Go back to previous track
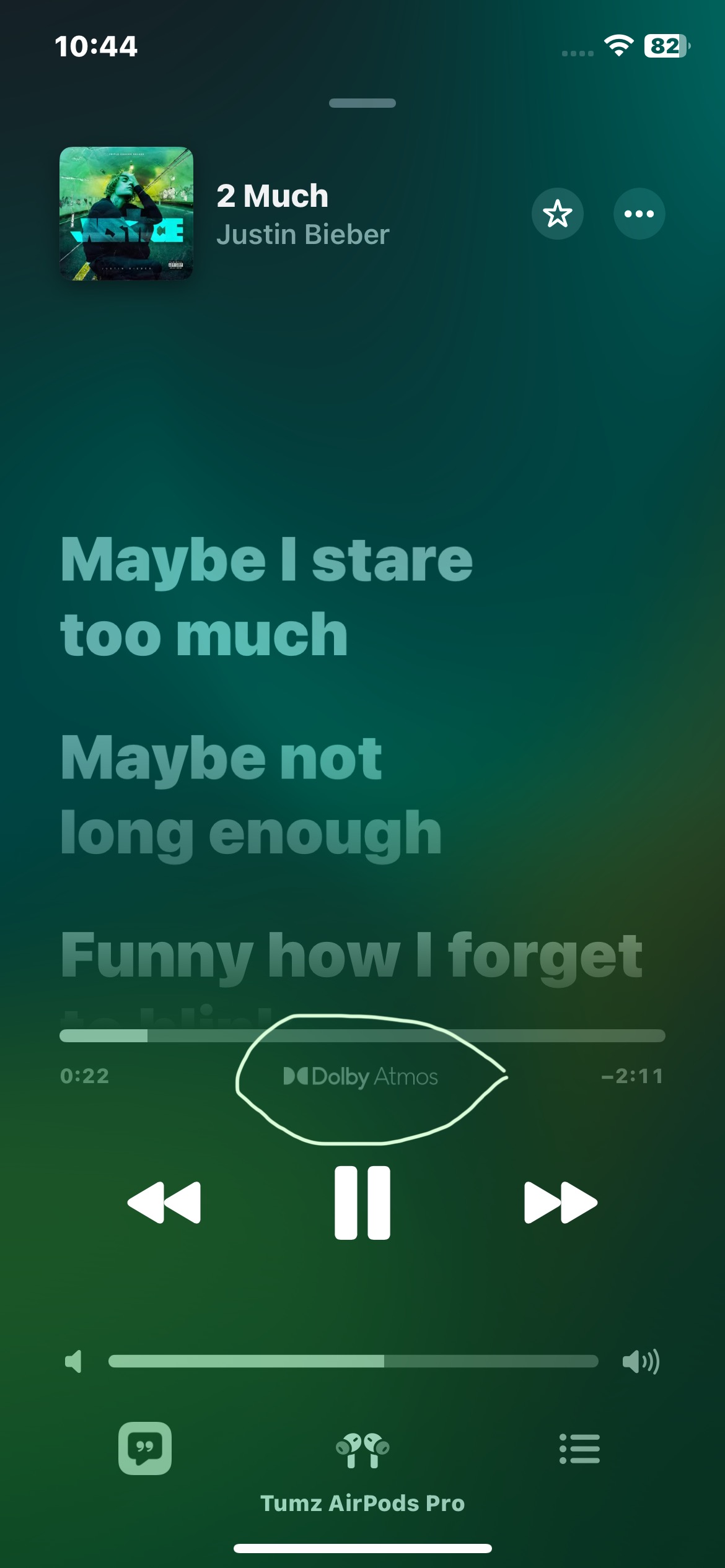Screen dimensions: 725x1568 [164, 1202]
